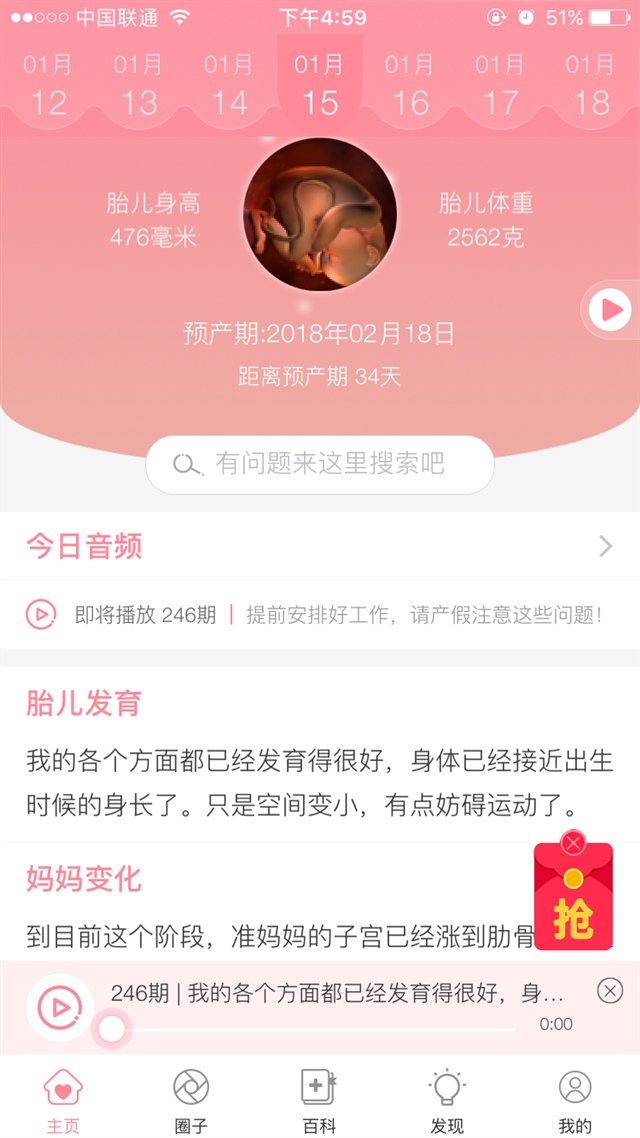Open the fetus image in the circle
640x1138 pixels.
[x=320, y=214]
